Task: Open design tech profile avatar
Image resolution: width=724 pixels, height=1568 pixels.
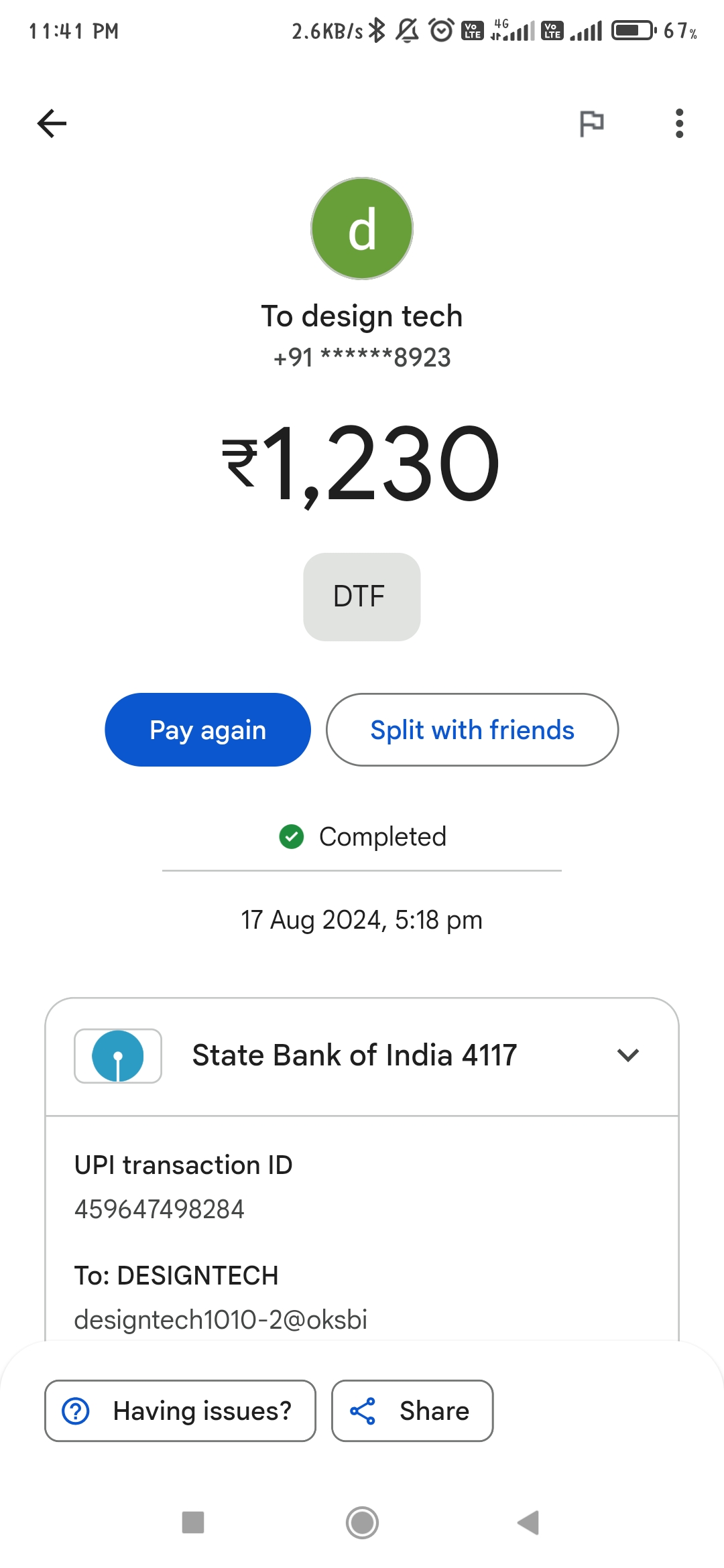Action: click(362, 228)
